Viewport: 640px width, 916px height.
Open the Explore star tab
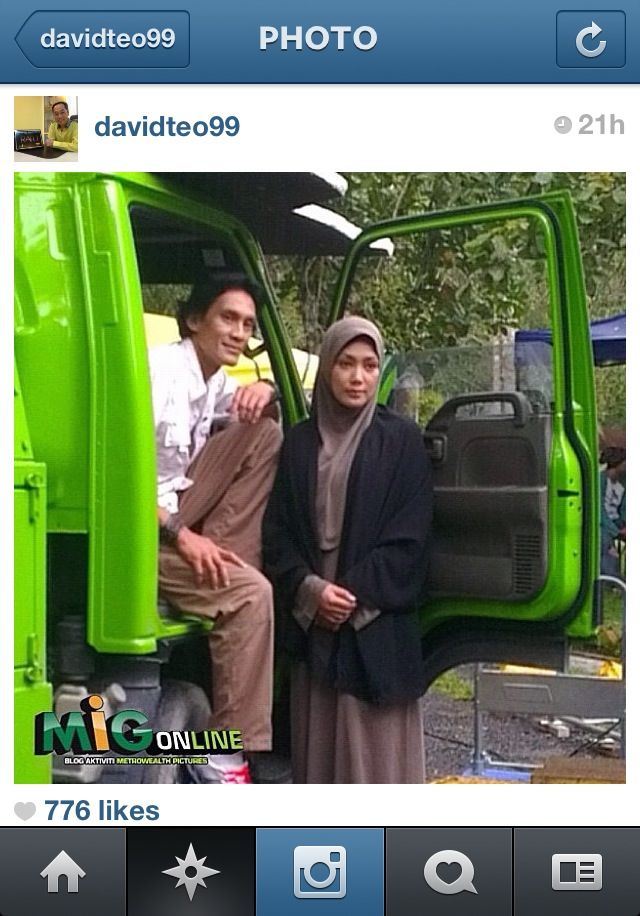coord(191,872)
